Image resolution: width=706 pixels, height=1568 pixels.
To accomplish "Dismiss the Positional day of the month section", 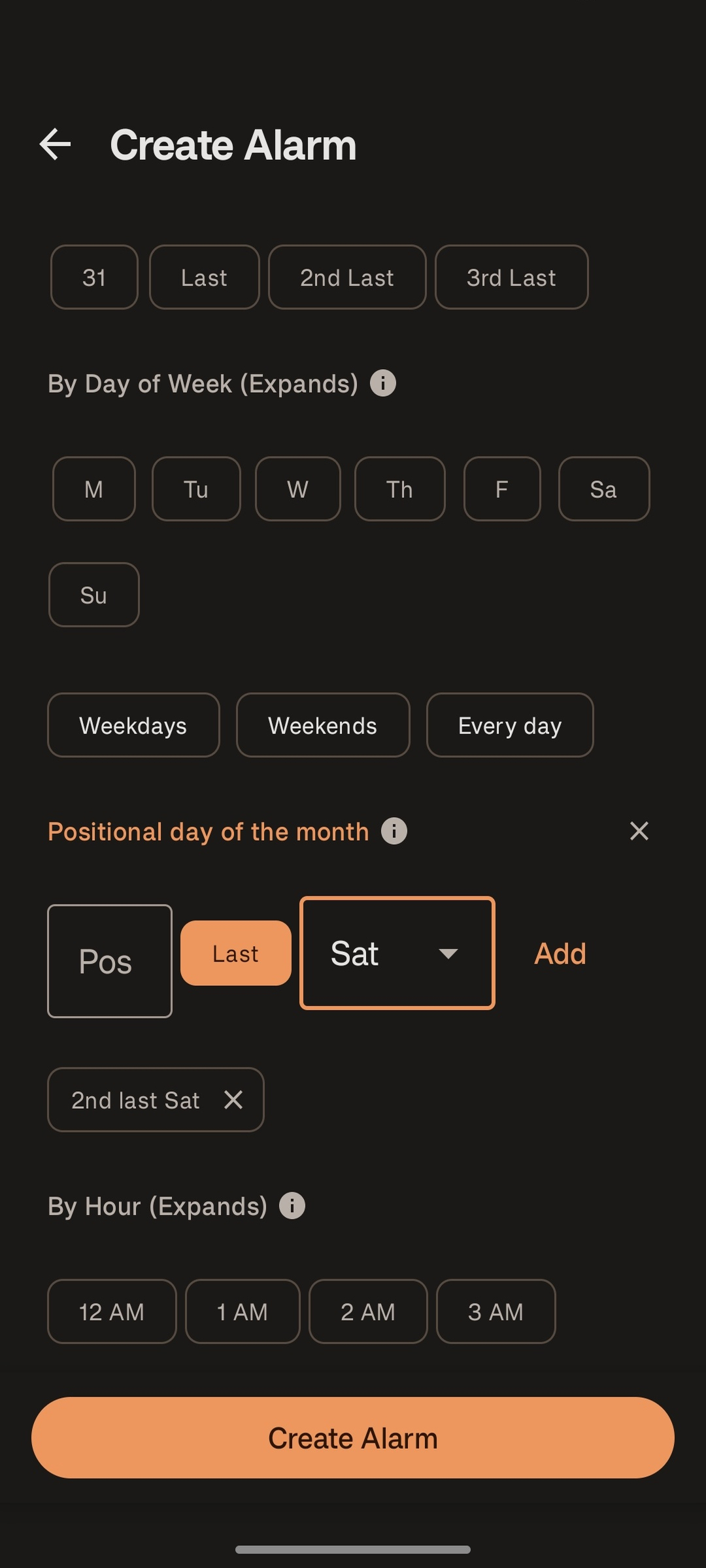I will (639, 831).
